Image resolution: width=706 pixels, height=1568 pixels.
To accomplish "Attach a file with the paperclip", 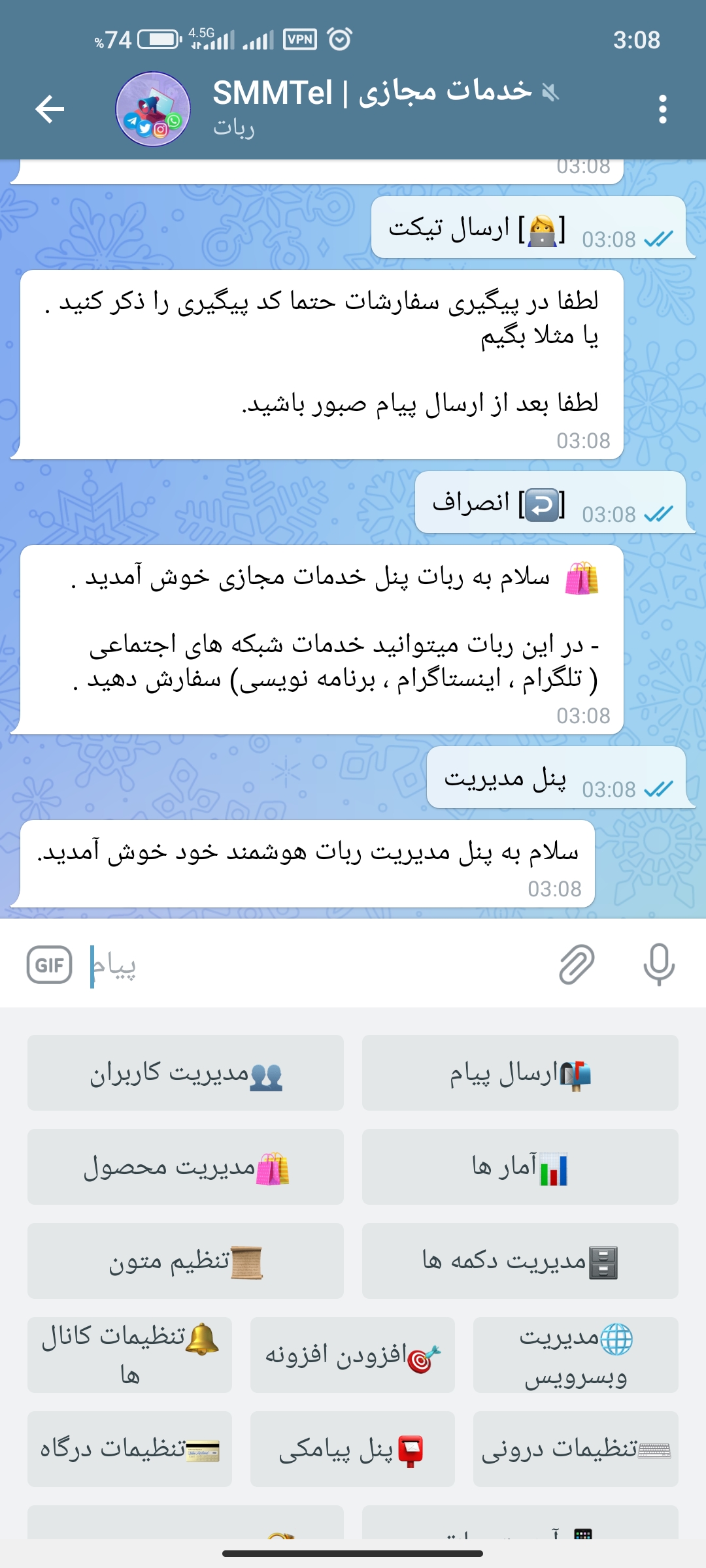I will click(577, 965).
